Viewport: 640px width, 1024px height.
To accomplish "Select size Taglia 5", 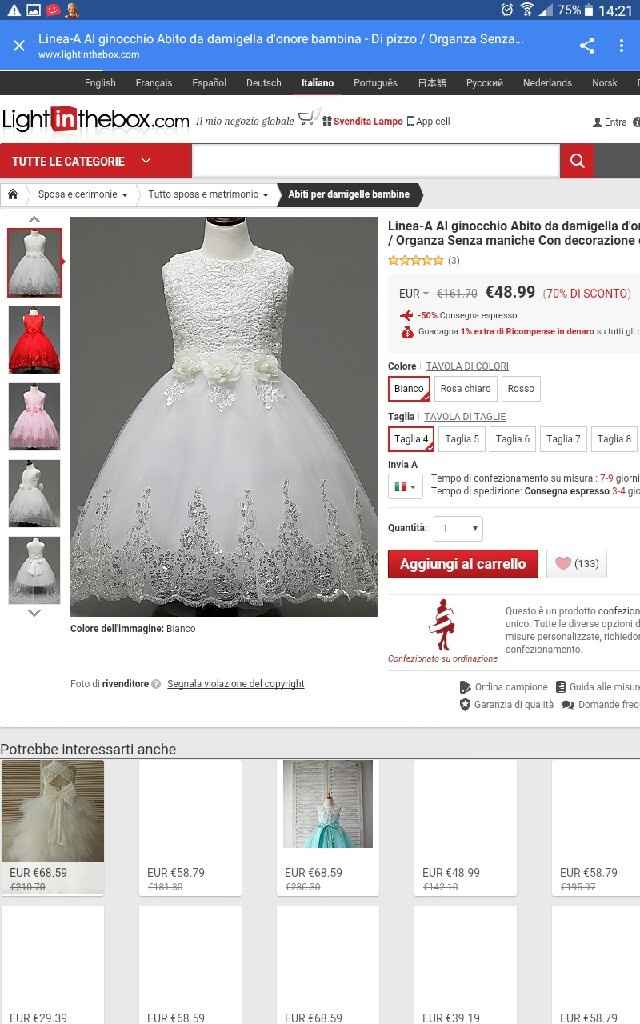I will point(462,439).
